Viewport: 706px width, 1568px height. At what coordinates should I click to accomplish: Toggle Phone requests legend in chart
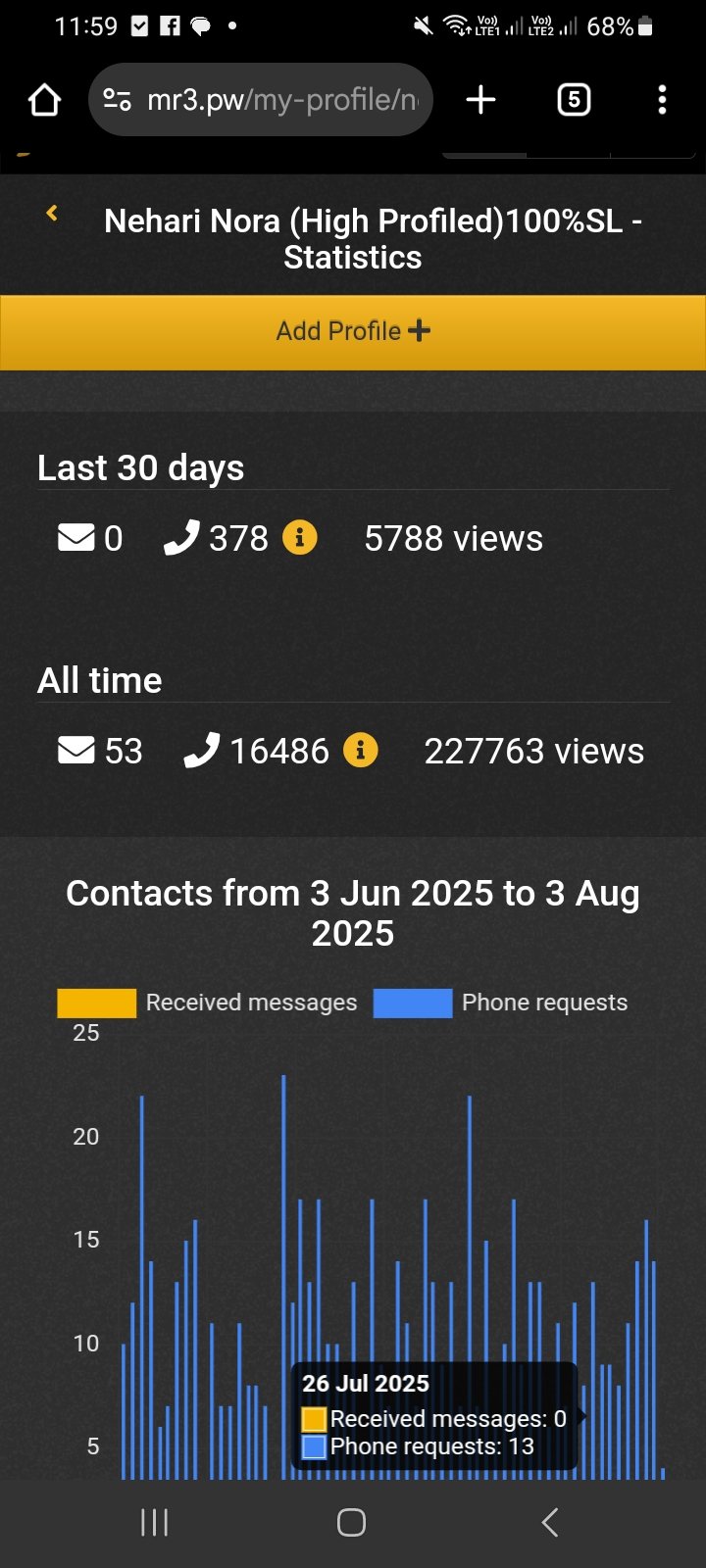501,1003
